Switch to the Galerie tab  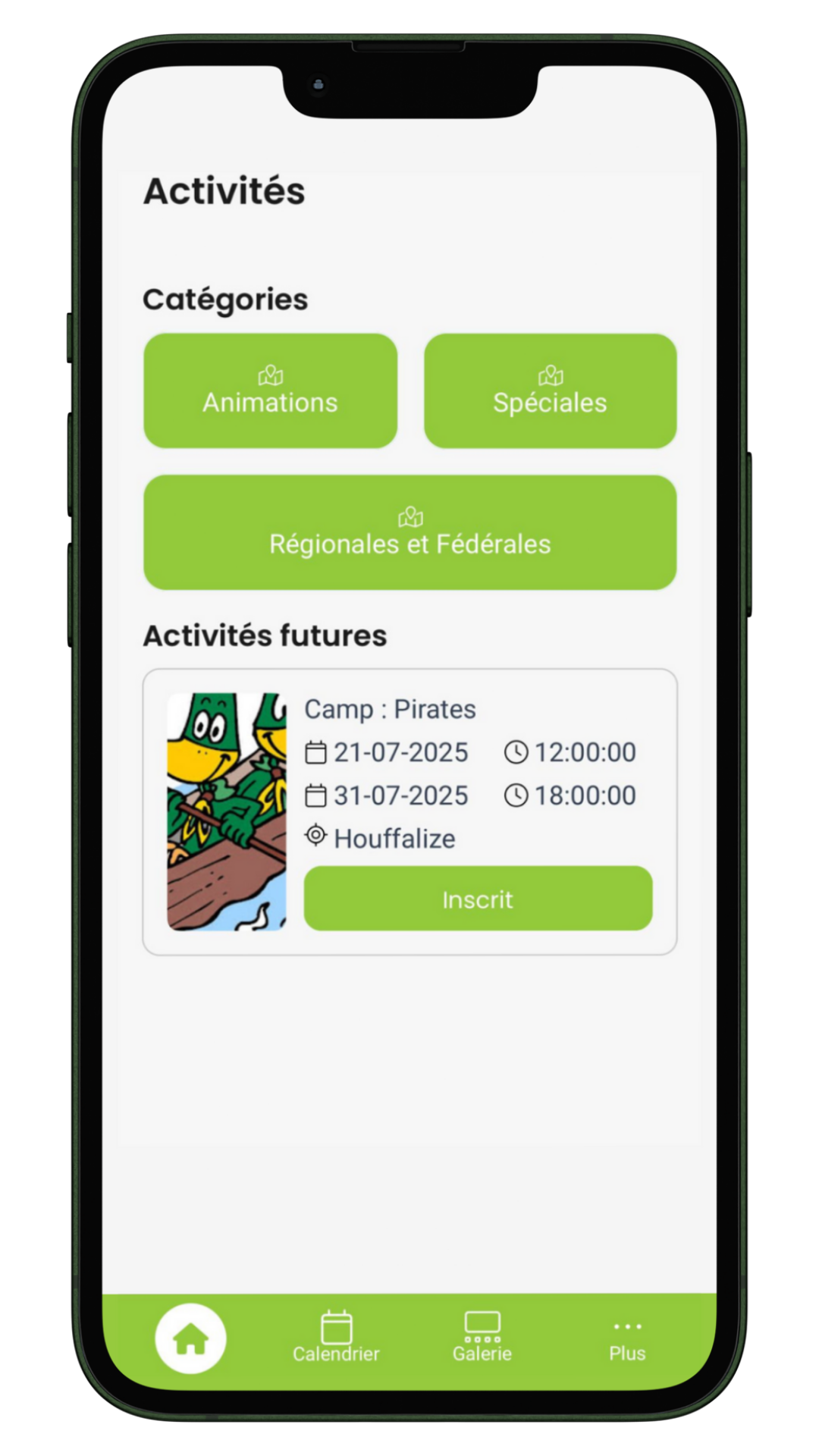[482, 1338]
